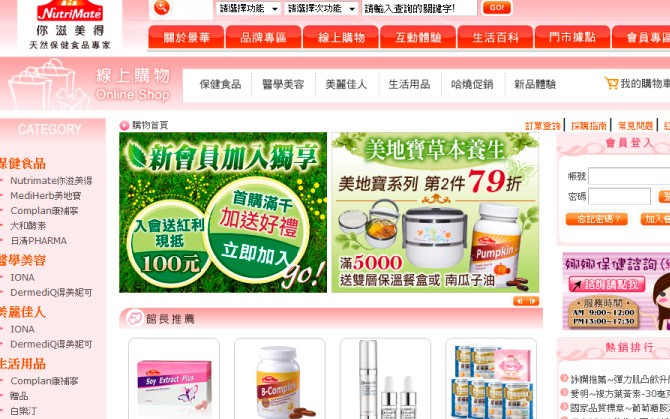Focus the keyword search field
Screen dimensions: 670x419
coord(418,8)
